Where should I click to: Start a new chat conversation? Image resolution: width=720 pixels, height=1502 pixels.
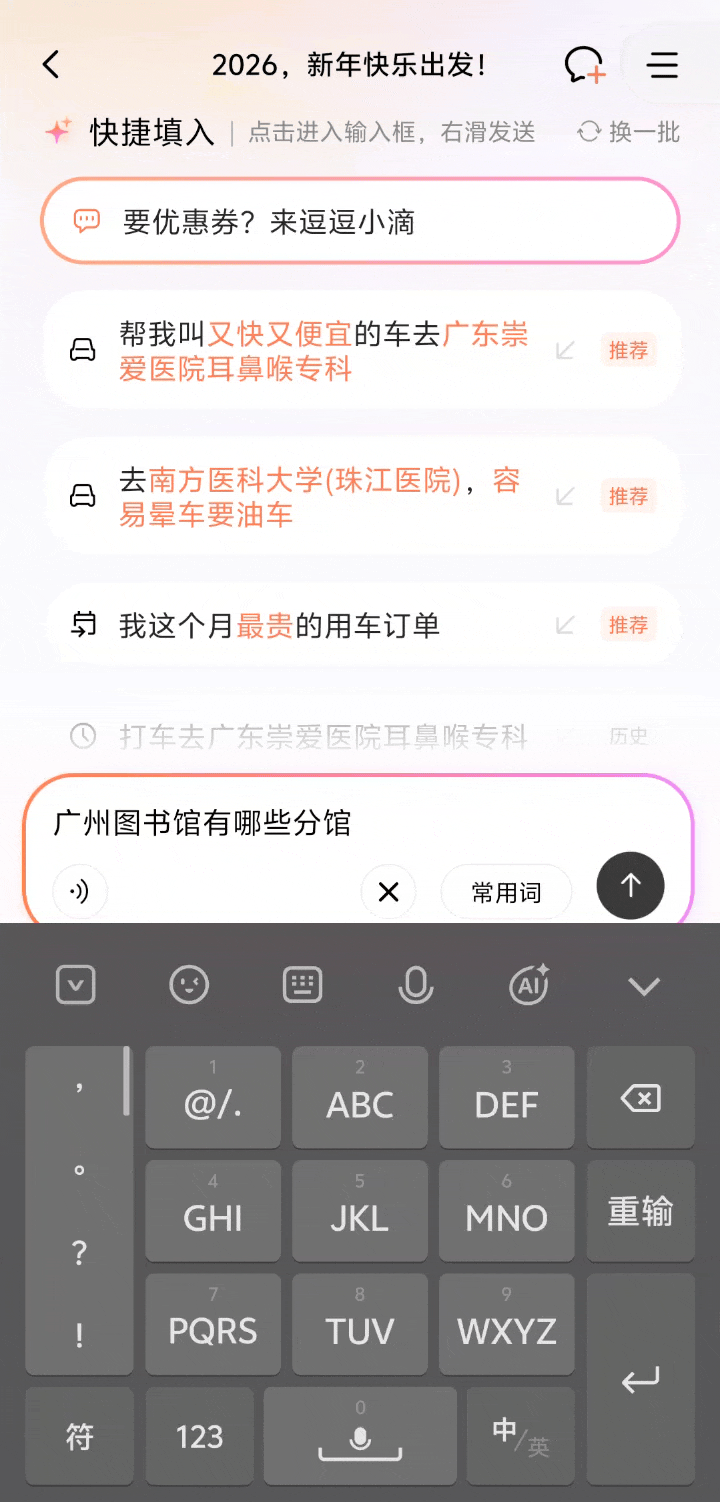[x=584, y=65]
